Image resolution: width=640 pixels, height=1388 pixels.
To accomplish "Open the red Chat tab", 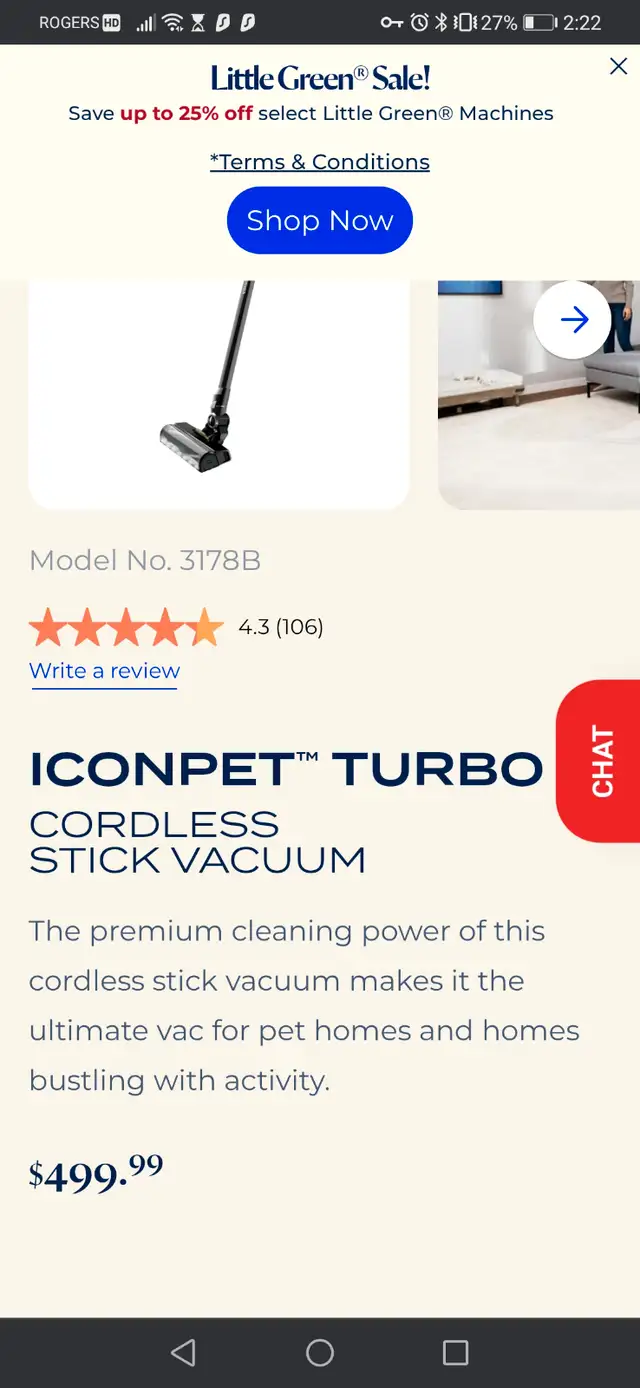I will pyautogui.click(x=599, y=761).
